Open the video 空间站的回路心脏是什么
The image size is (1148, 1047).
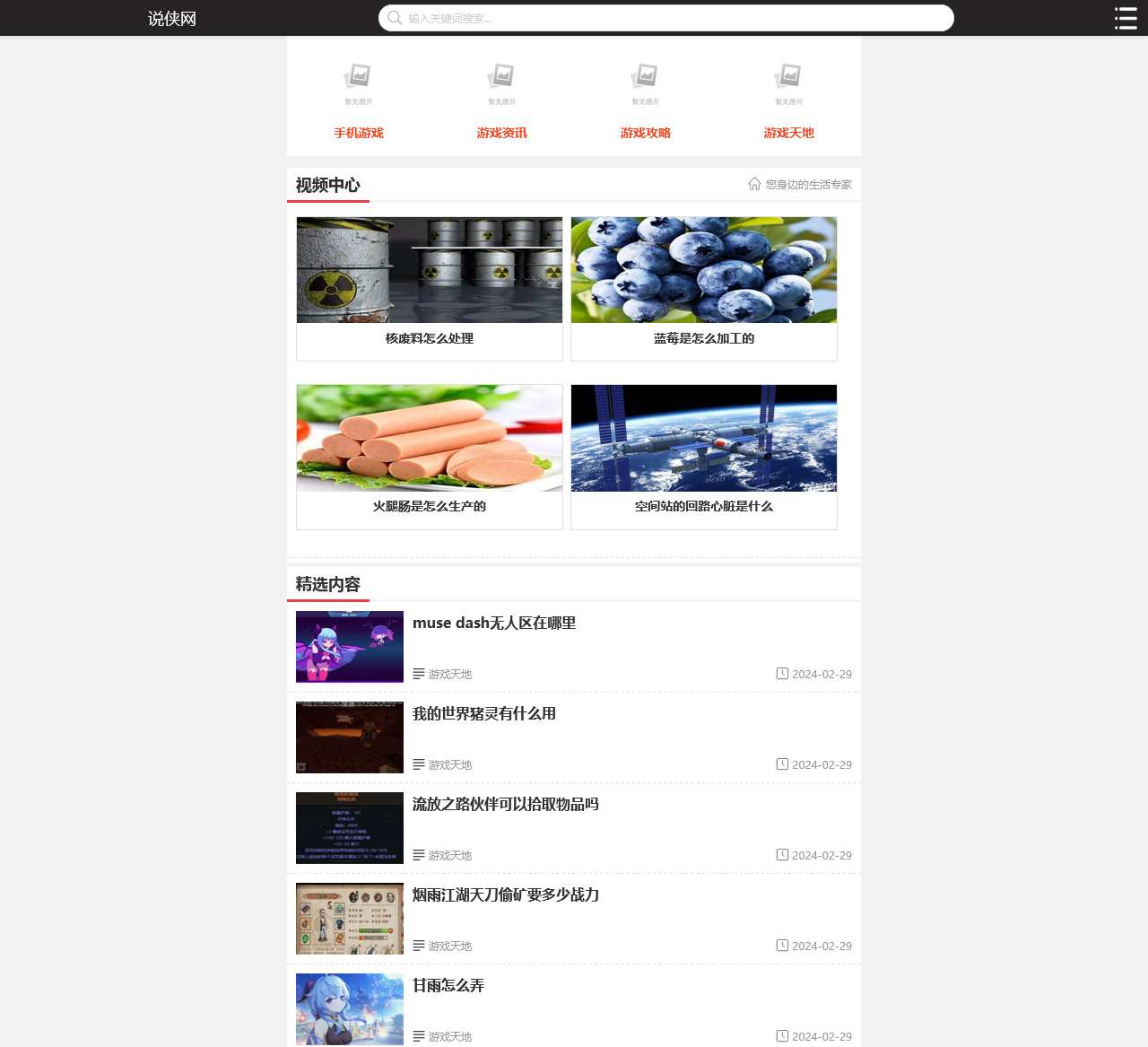(704, 506)
